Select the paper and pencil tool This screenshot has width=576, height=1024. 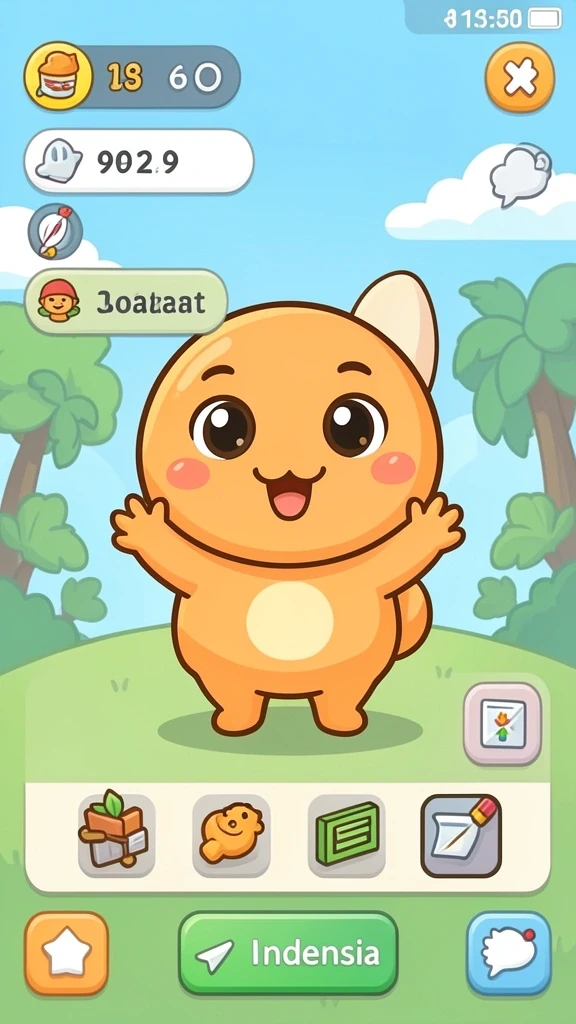(x=461, y=836)
